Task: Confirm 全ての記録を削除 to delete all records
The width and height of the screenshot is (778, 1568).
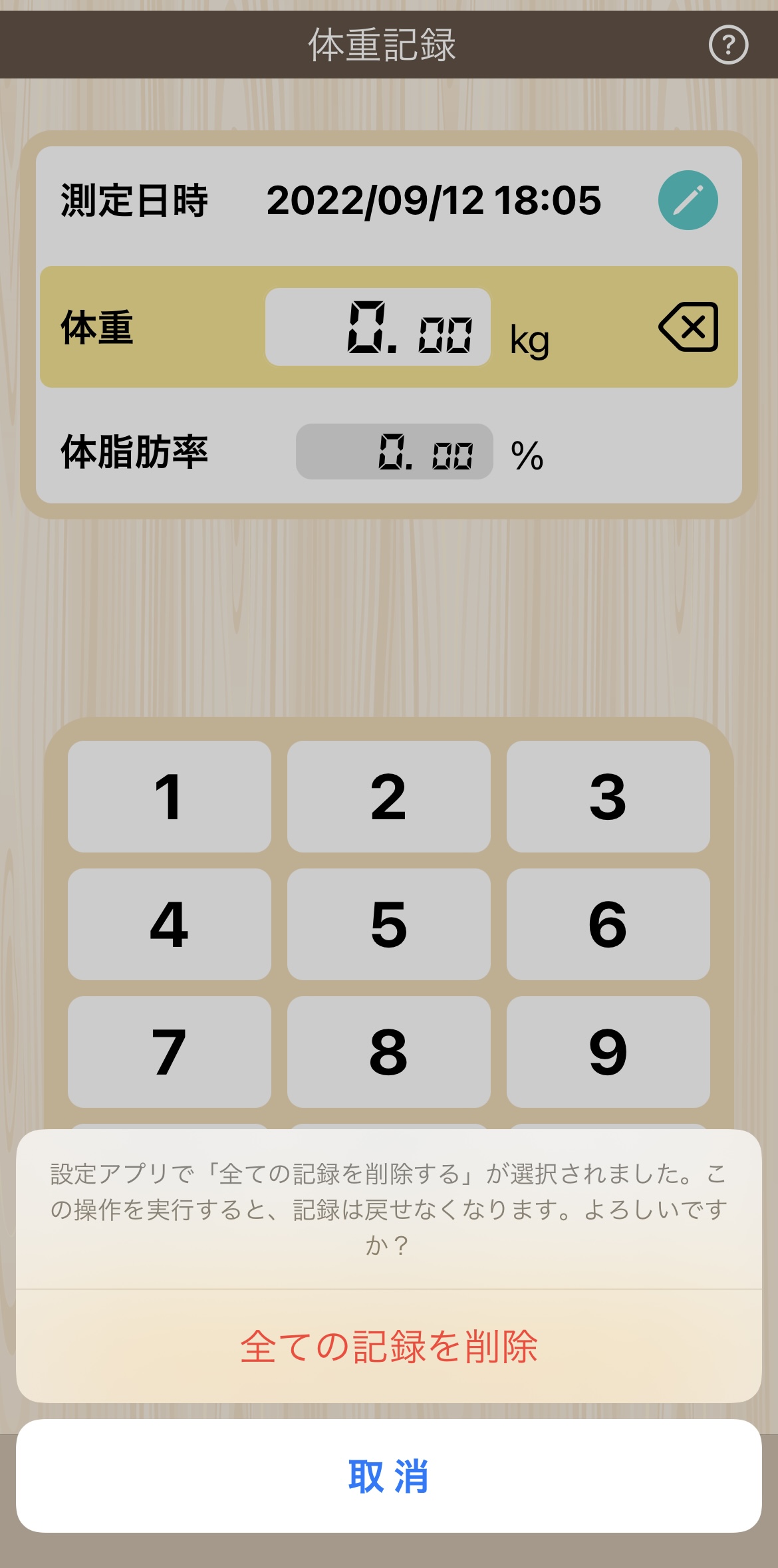Action: pyautogui.click(x=389, y=1347)
